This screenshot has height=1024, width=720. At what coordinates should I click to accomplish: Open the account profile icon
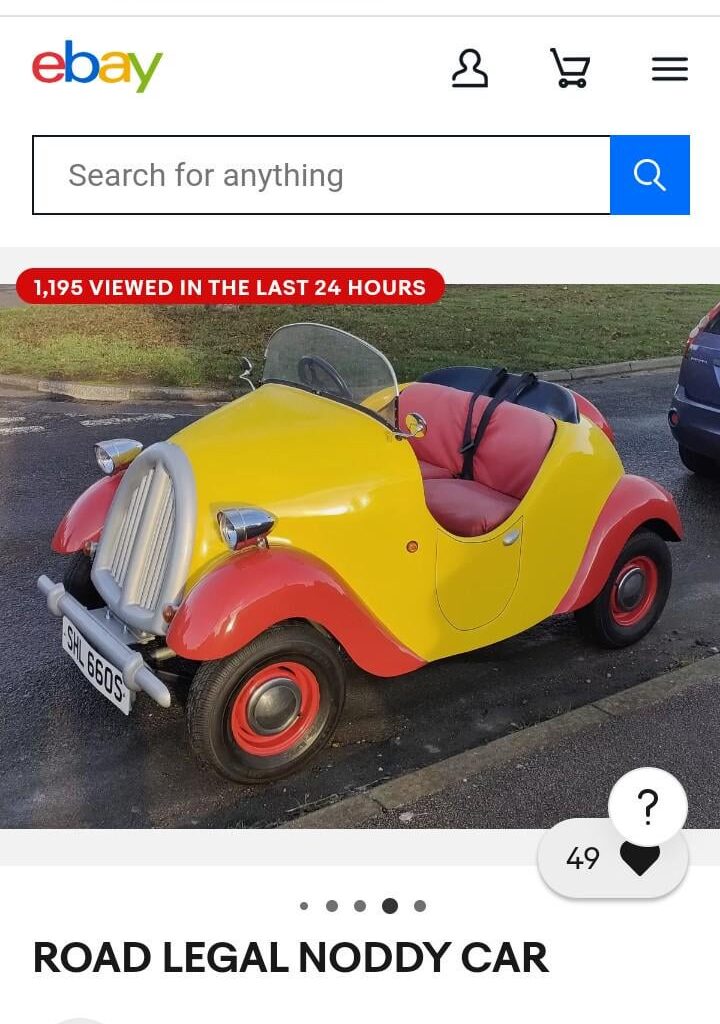[x=469, y=68]
